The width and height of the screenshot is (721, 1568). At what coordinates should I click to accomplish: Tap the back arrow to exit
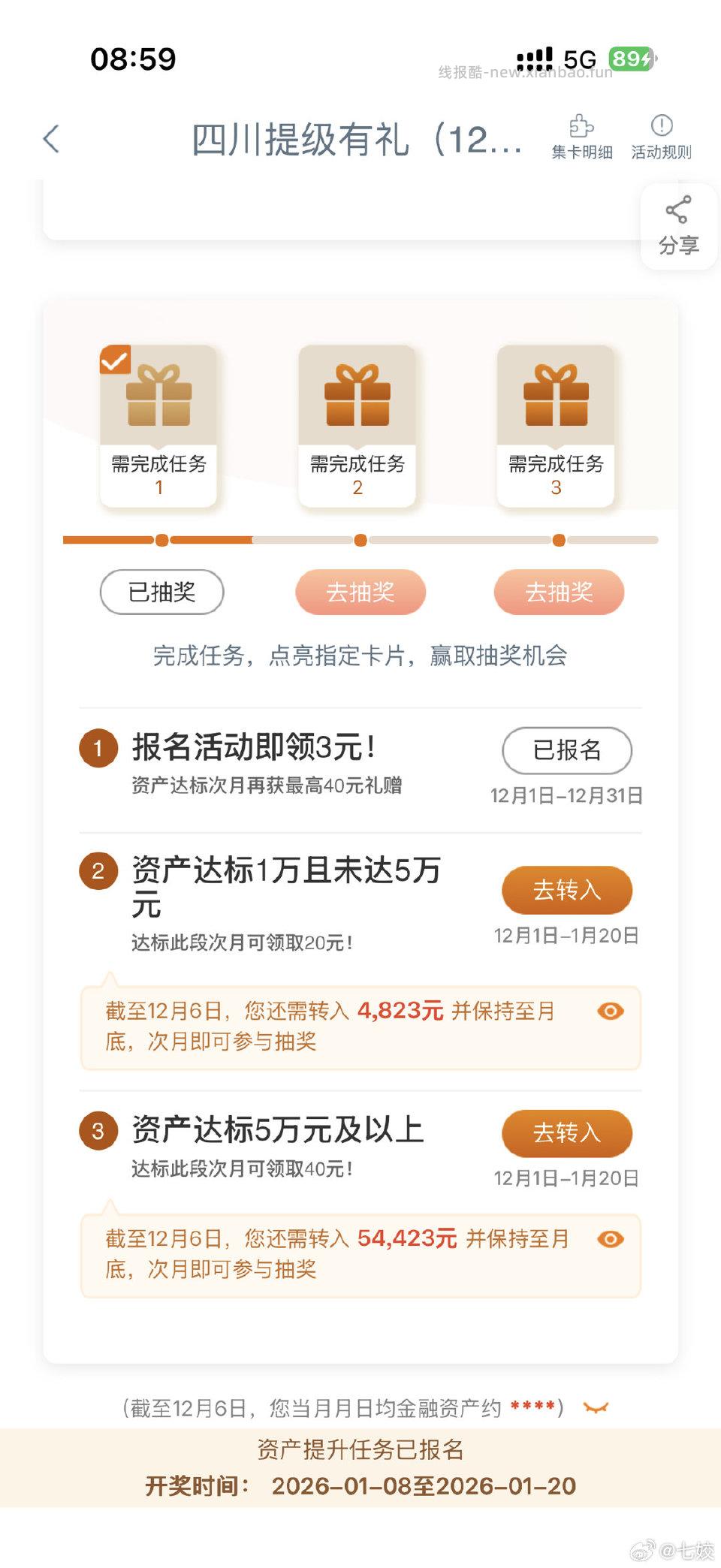click(x=50, y=139)
